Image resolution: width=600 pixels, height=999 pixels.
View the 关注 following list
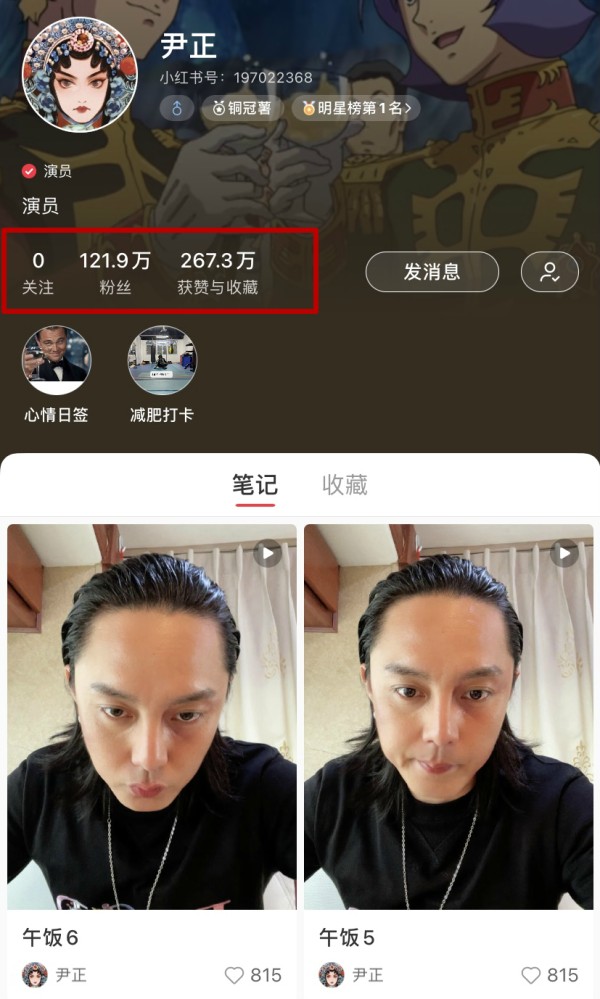(38, 272)
